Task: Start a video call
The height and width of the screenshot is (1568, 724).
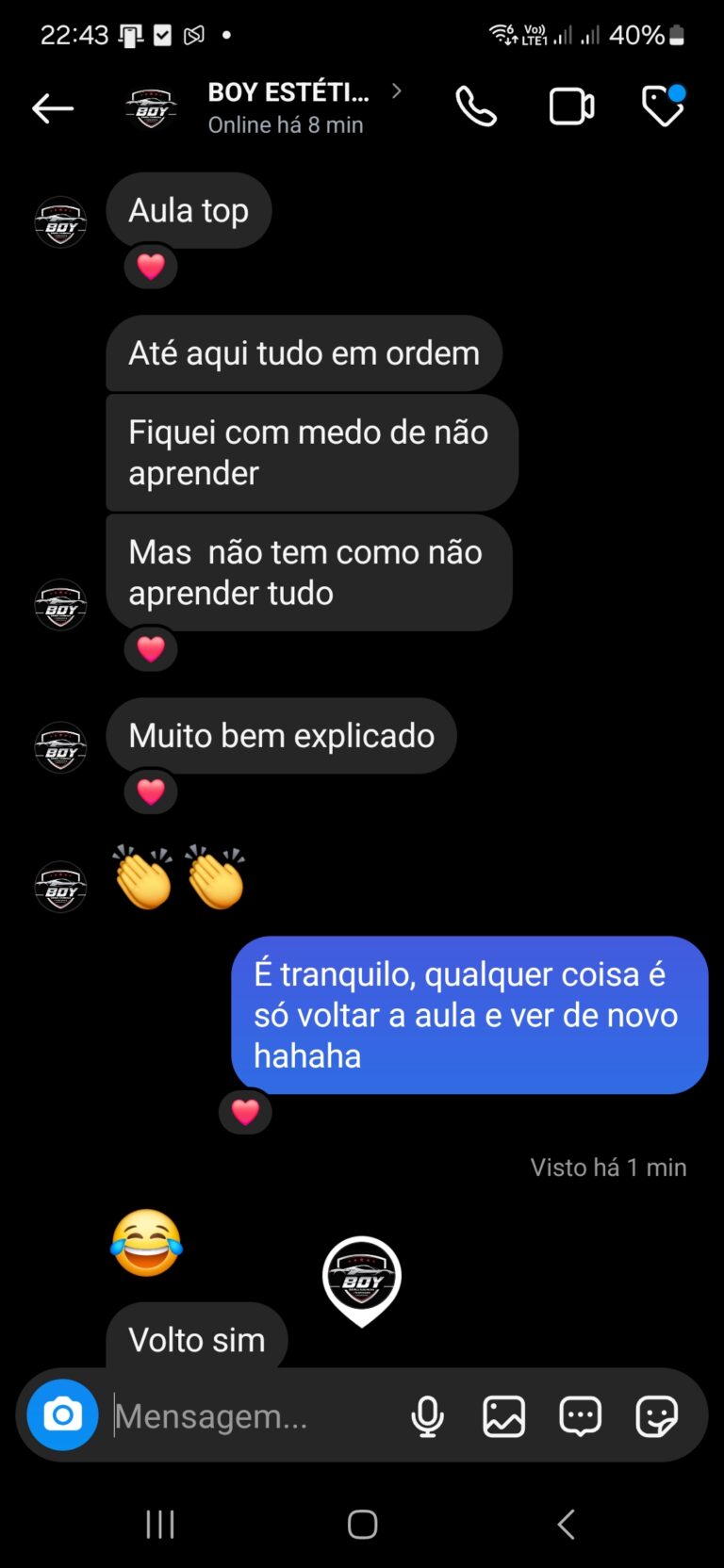Action: tap(571, 107)
